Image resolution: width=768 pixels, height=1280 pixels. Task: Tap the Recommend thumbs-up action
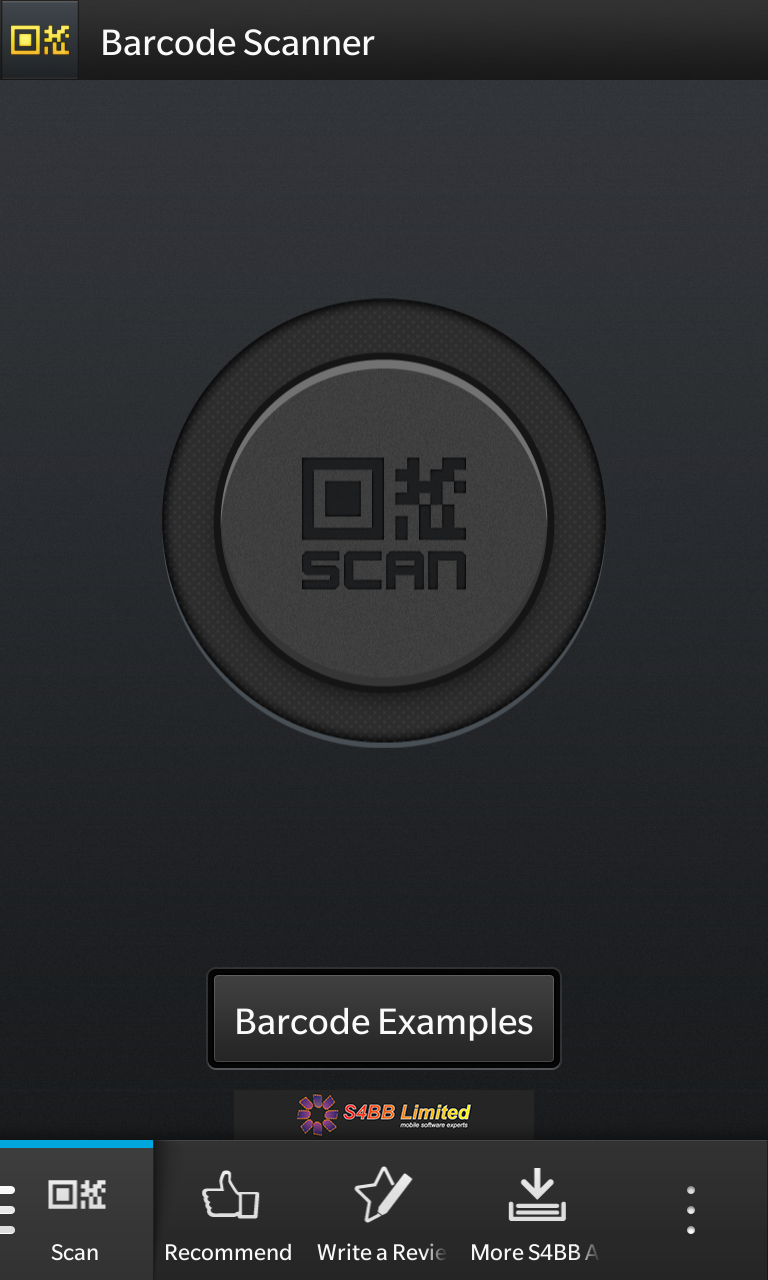coord(229,1212)
